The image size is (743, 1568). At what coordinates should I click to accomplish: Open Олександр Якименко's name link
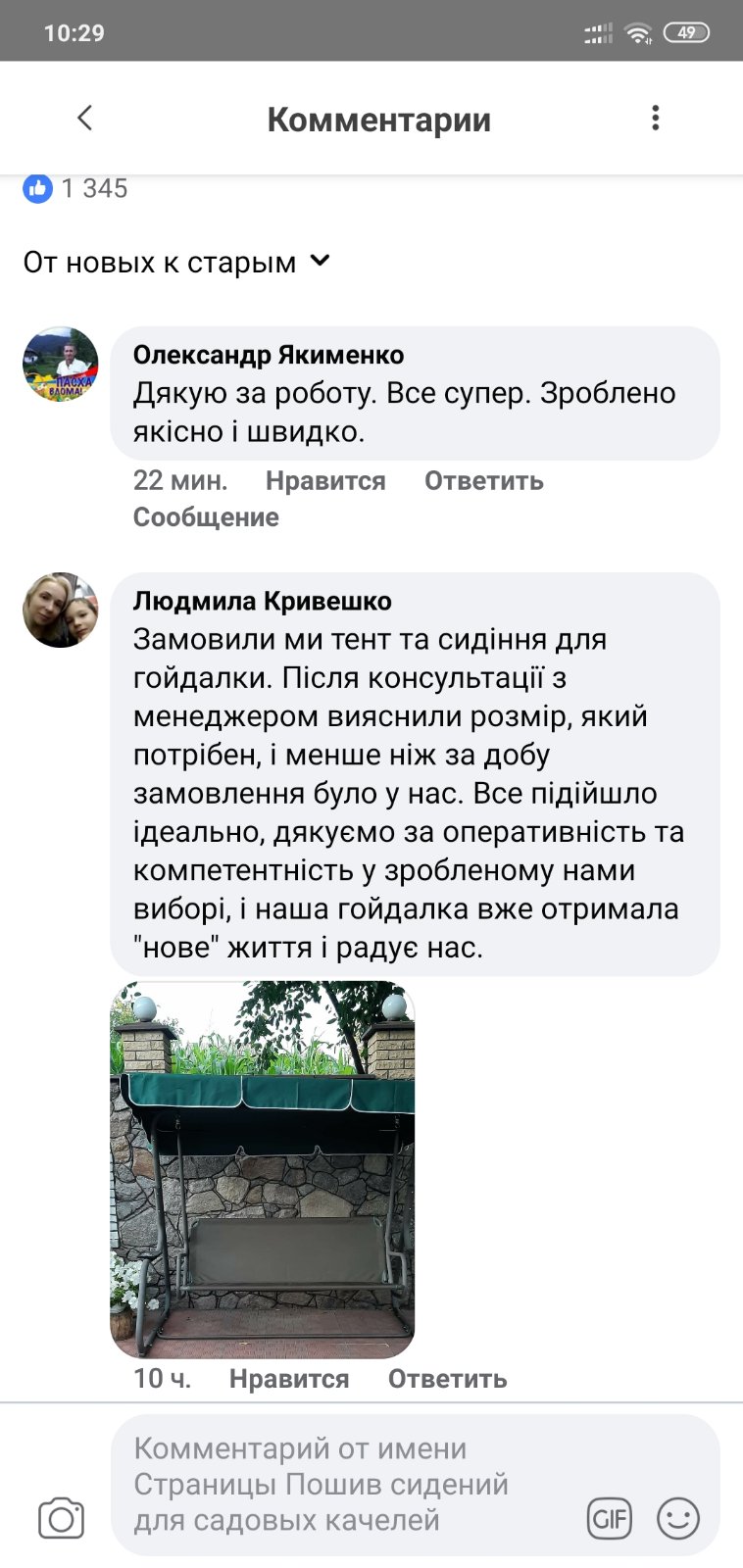(x=269, y=355)
